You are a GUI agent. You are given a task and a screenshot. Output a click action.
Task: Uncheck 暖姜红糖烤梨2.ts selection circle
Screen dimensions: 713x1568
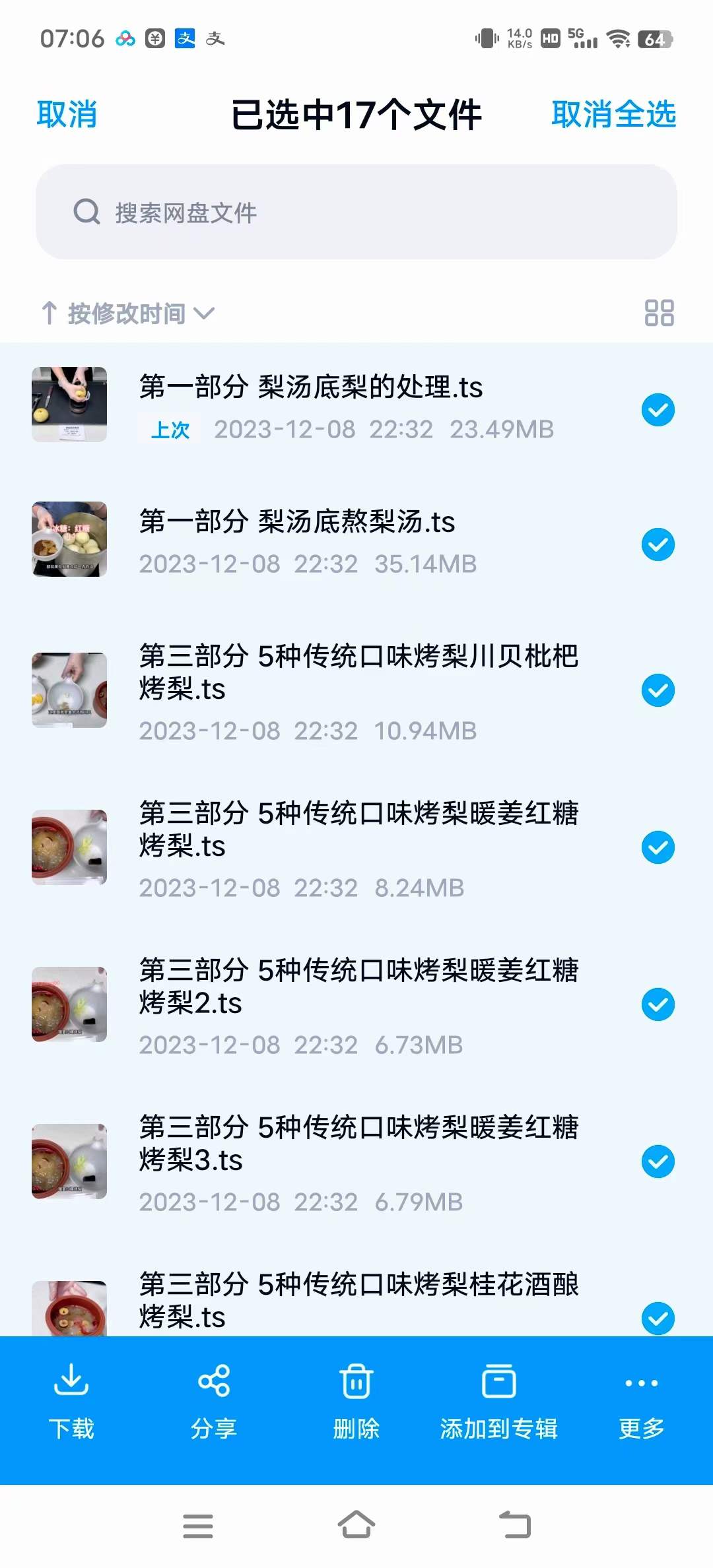[x=657, y=1005]
